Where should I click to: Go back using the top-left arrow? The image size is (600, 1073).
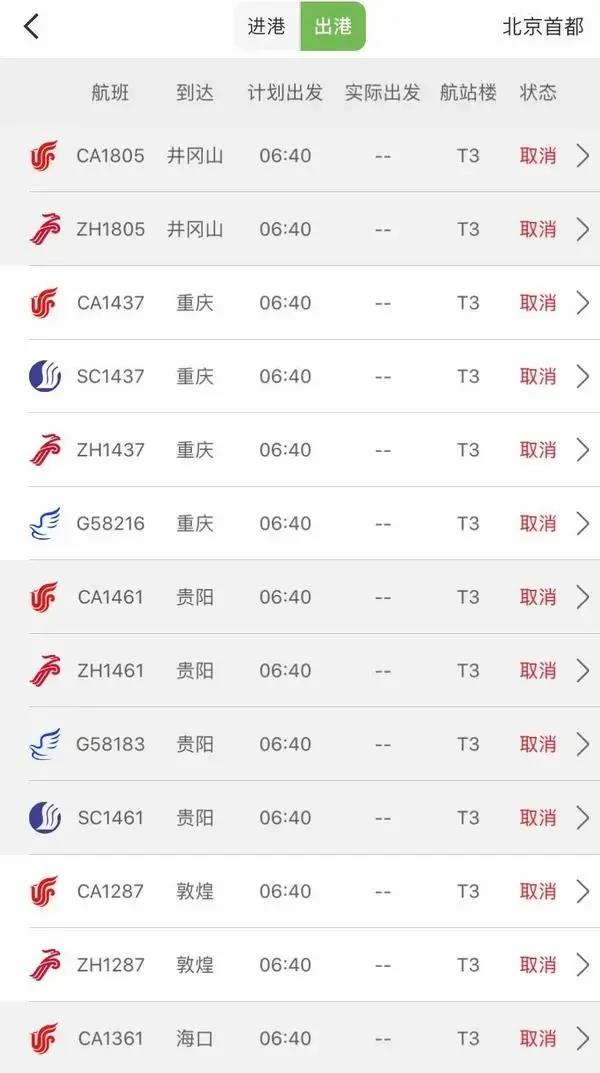click(31, 27)
